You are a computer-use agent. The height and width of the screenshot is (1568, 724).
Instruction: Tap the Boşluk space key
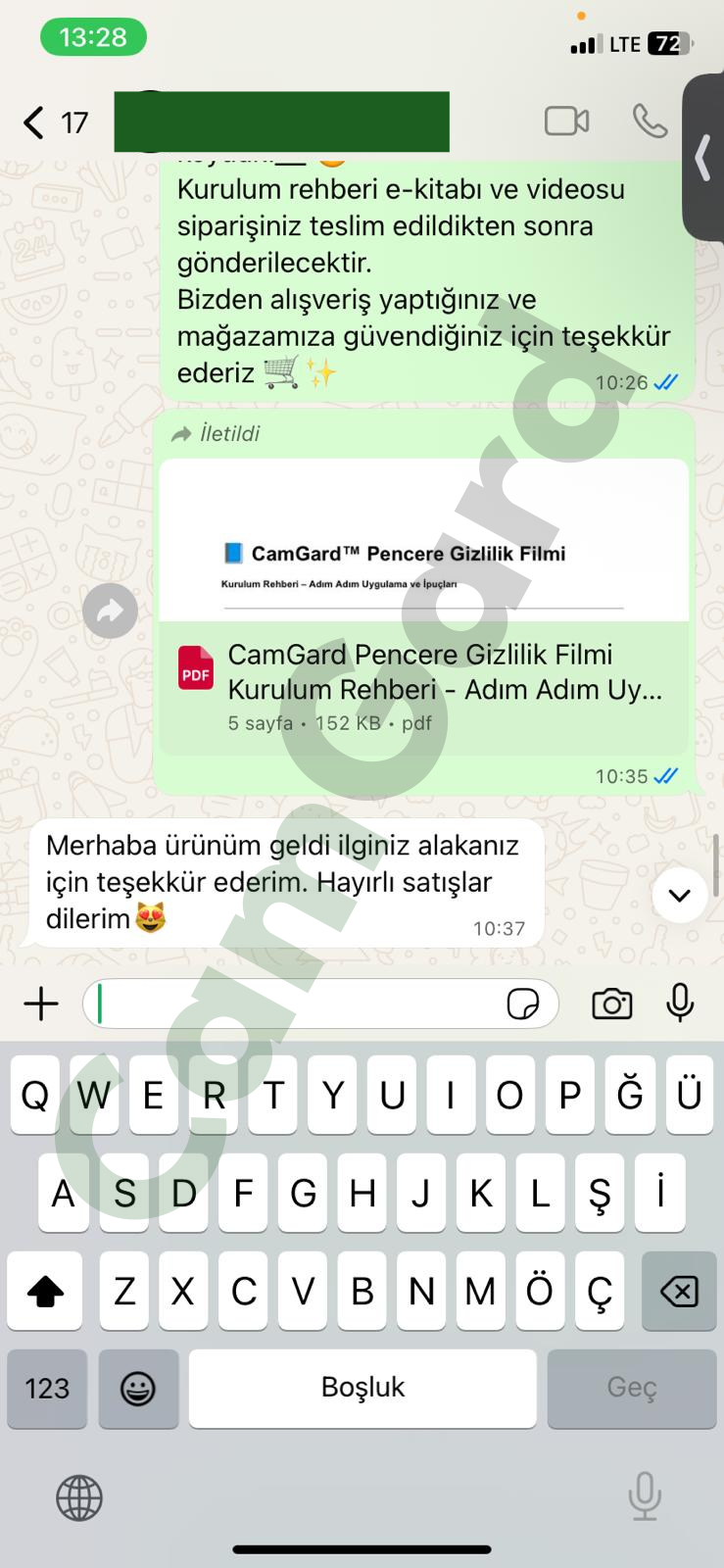tap(362, 1388)
